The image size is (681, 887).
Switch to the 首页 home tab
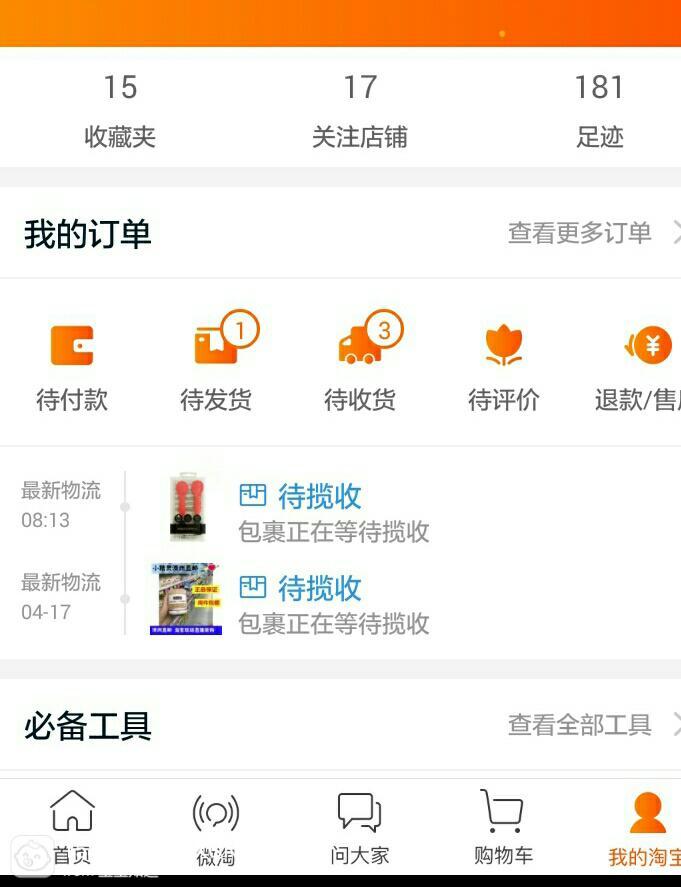(72, 828)
